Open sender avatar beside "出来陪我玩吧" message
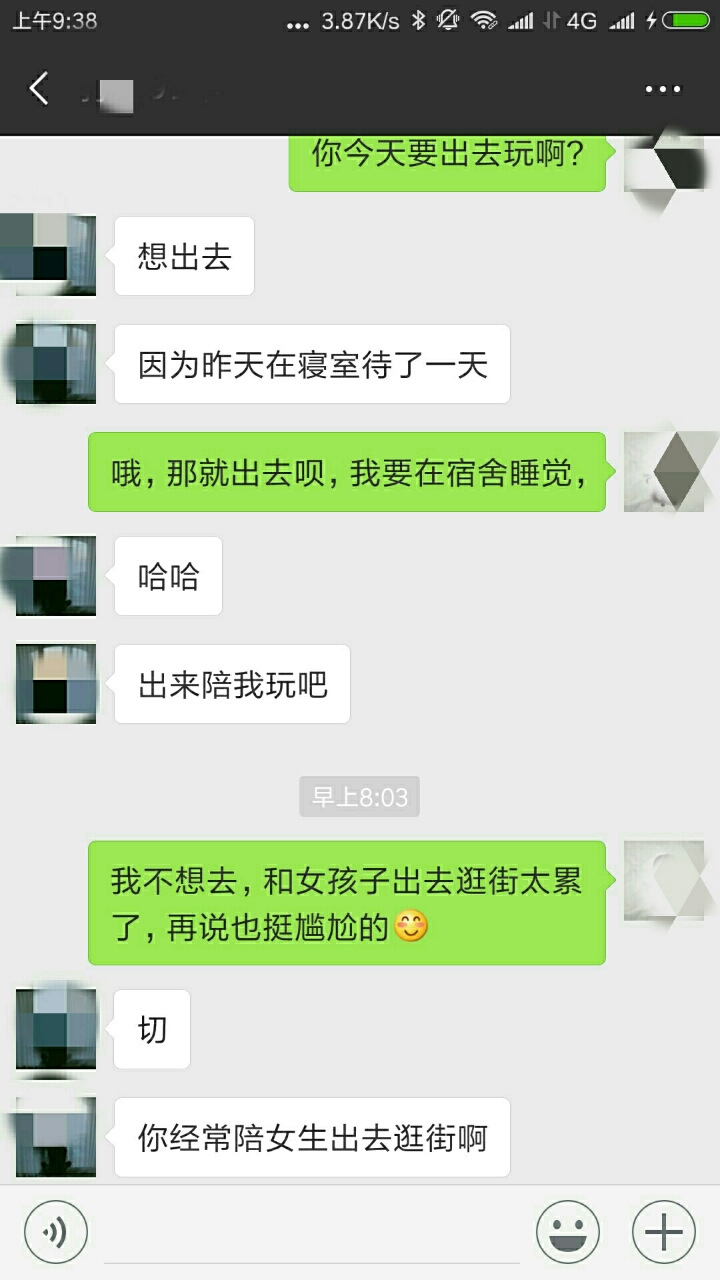Screen dimensions: 720x1280 coord(56,683)
